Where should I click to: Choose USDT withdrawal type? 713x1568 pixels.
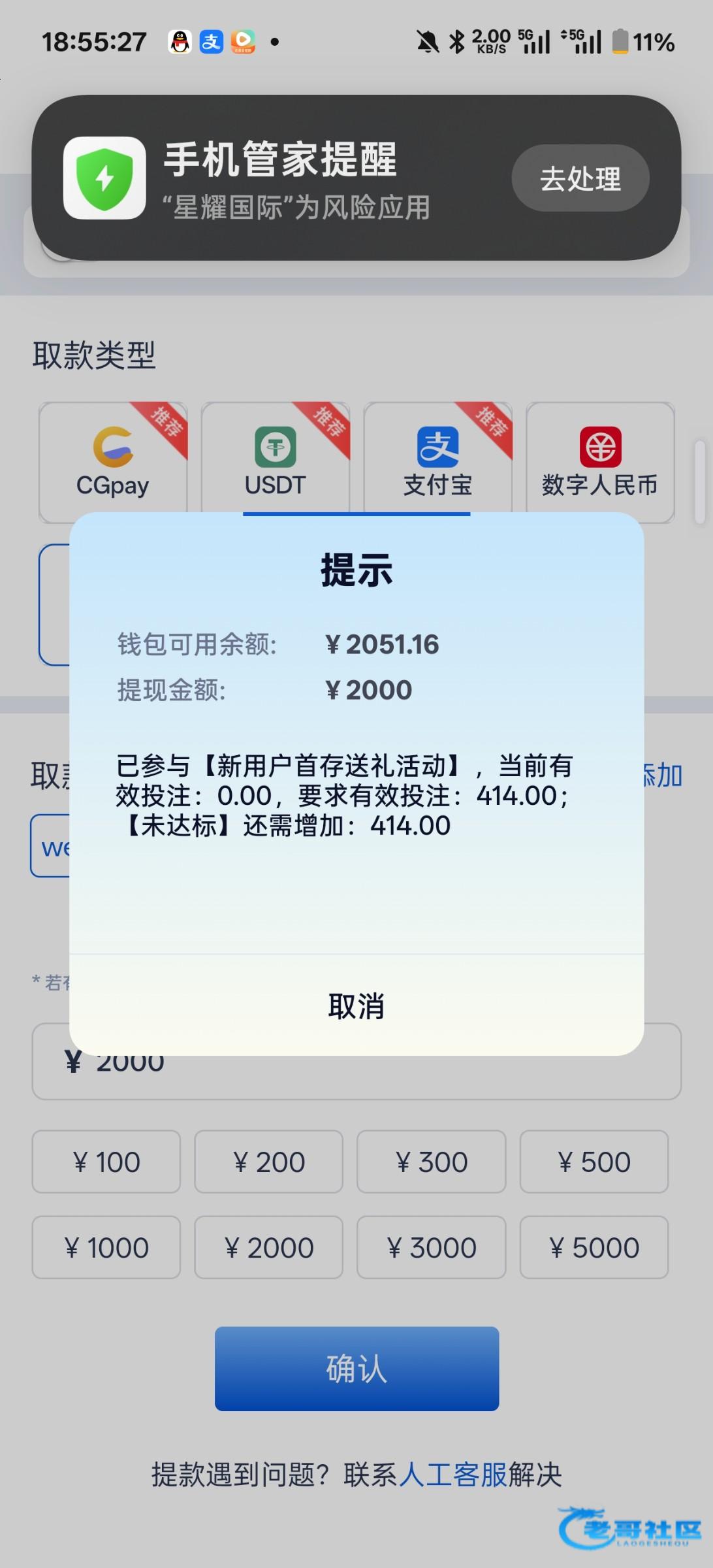275,461
